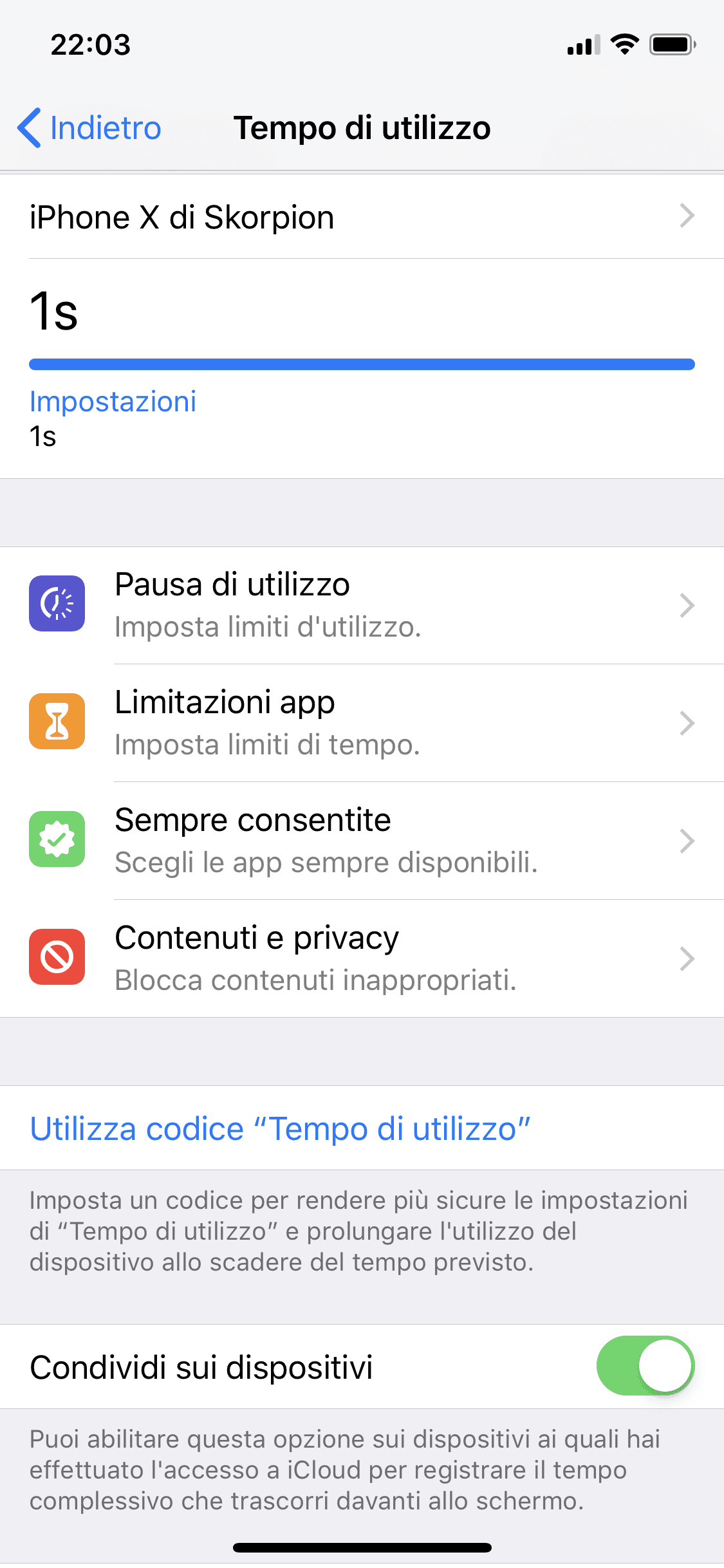Open Contenuti e privacy row
Screen dimensions: 724x1568
(x=362, y=958)
